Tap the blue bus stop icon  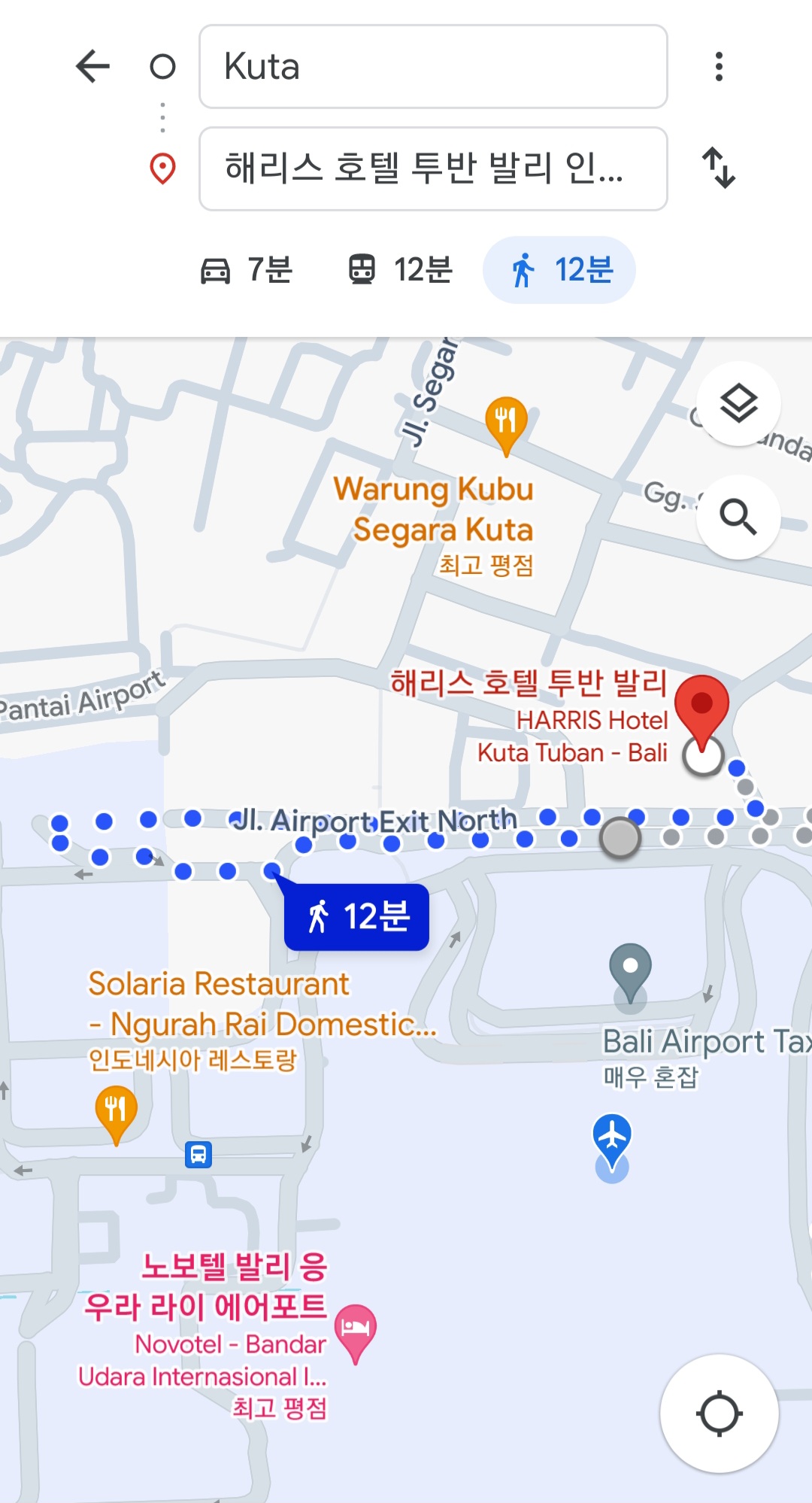tap(198, 1154)
